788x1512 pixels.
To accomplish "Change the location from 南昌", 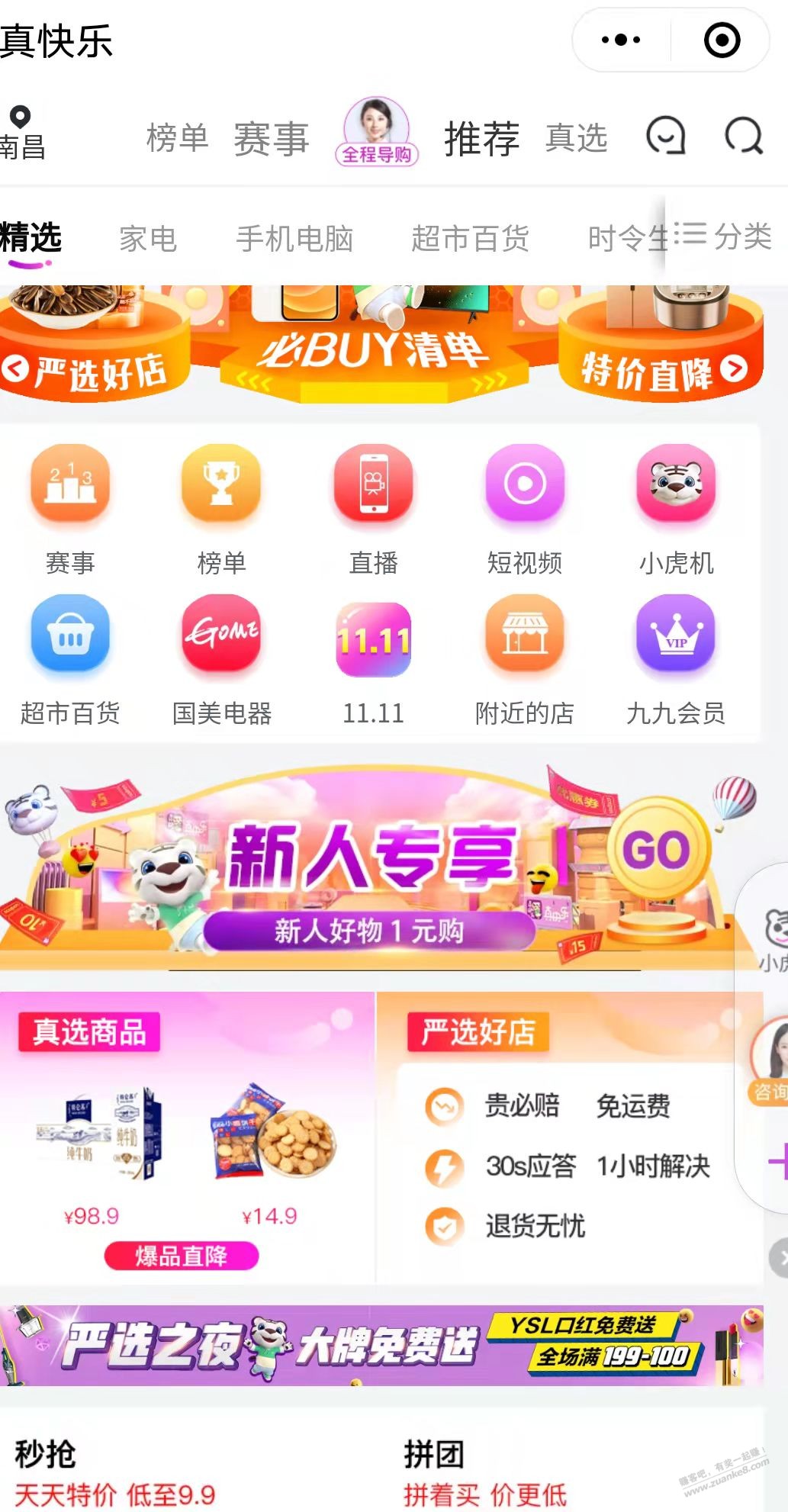I will [x=21, y=133].
